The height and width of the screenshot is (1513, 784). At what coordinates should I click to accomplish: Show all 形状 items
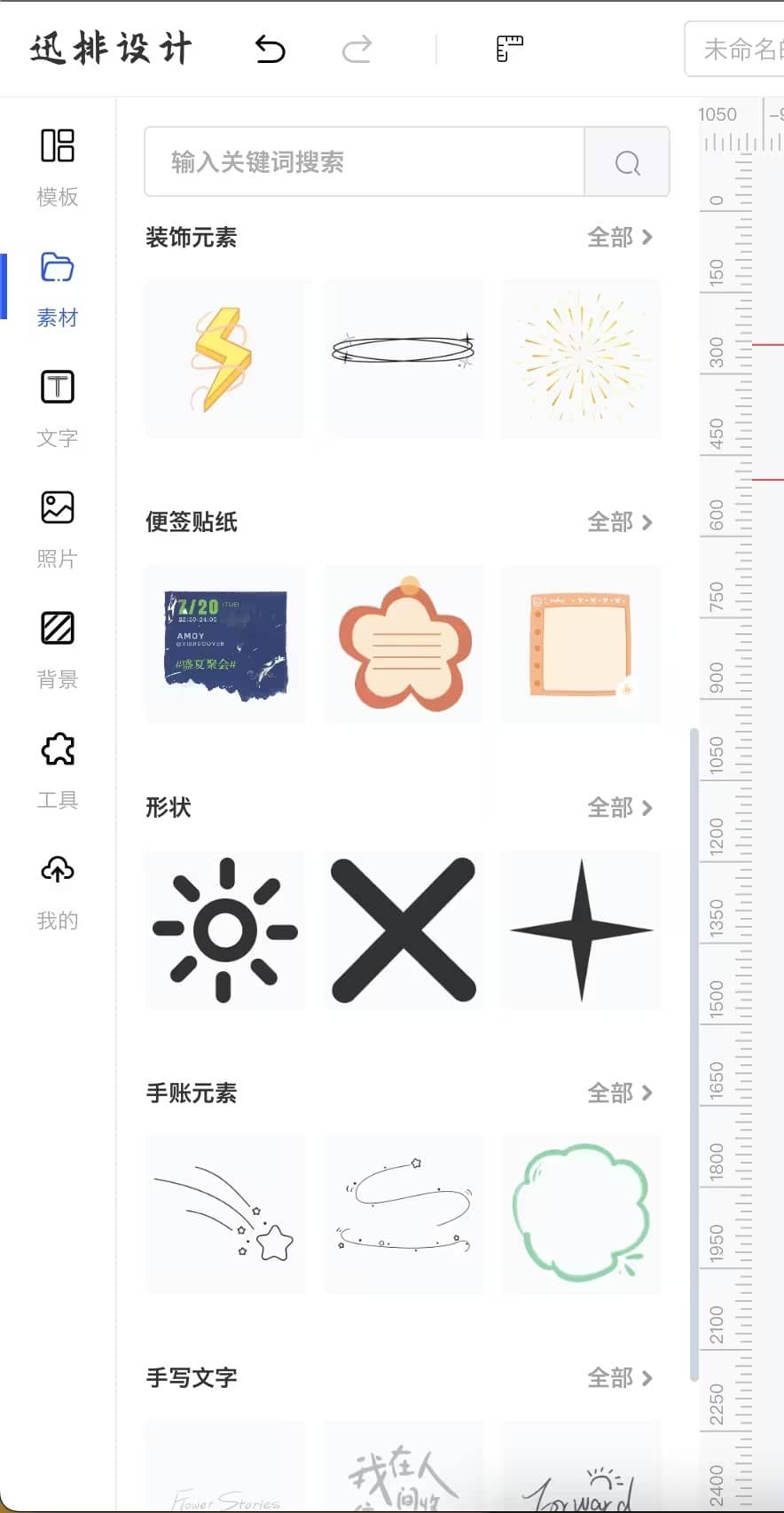(x=619, y=808)
